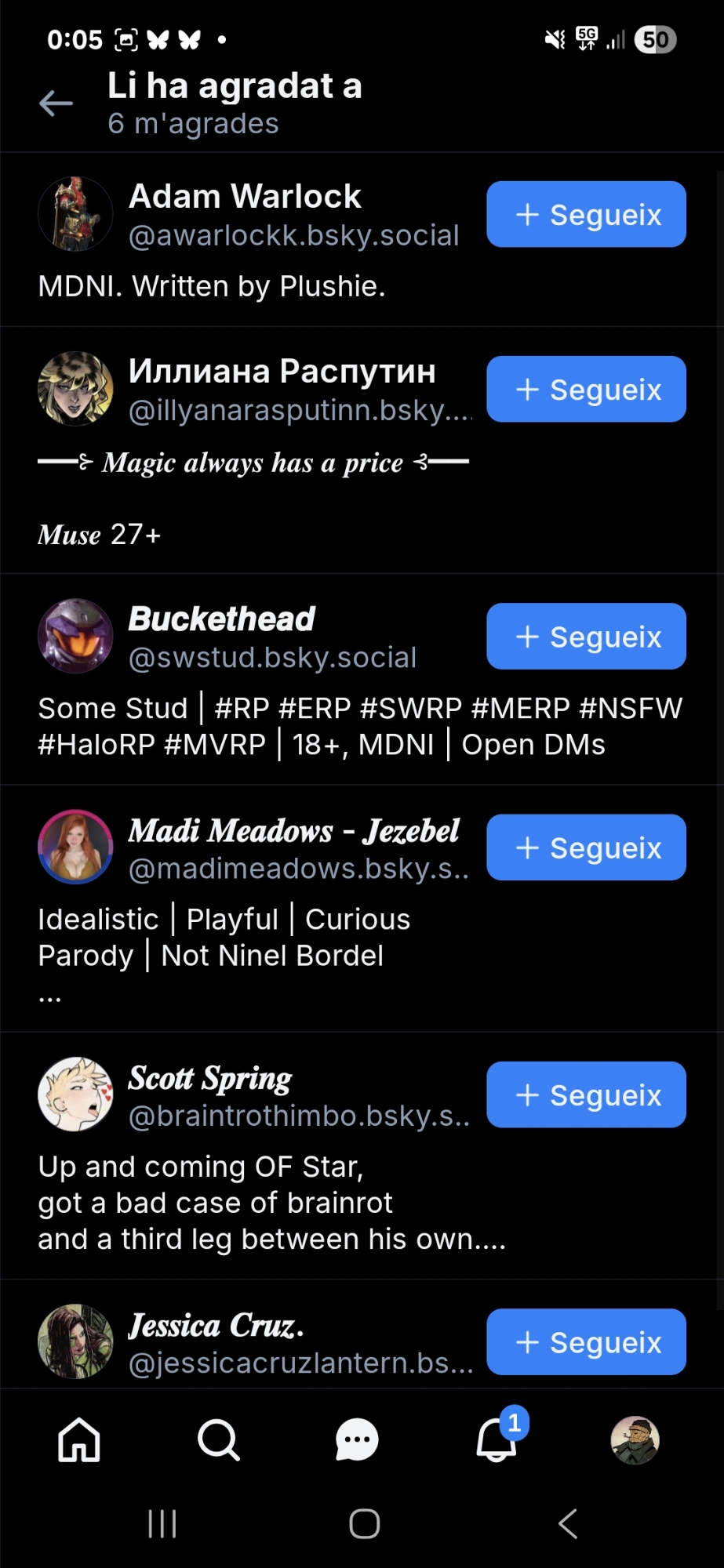Go back using the top-left arrow
The width and height of the screenshot is (724, 1568).
coord(56,103)
